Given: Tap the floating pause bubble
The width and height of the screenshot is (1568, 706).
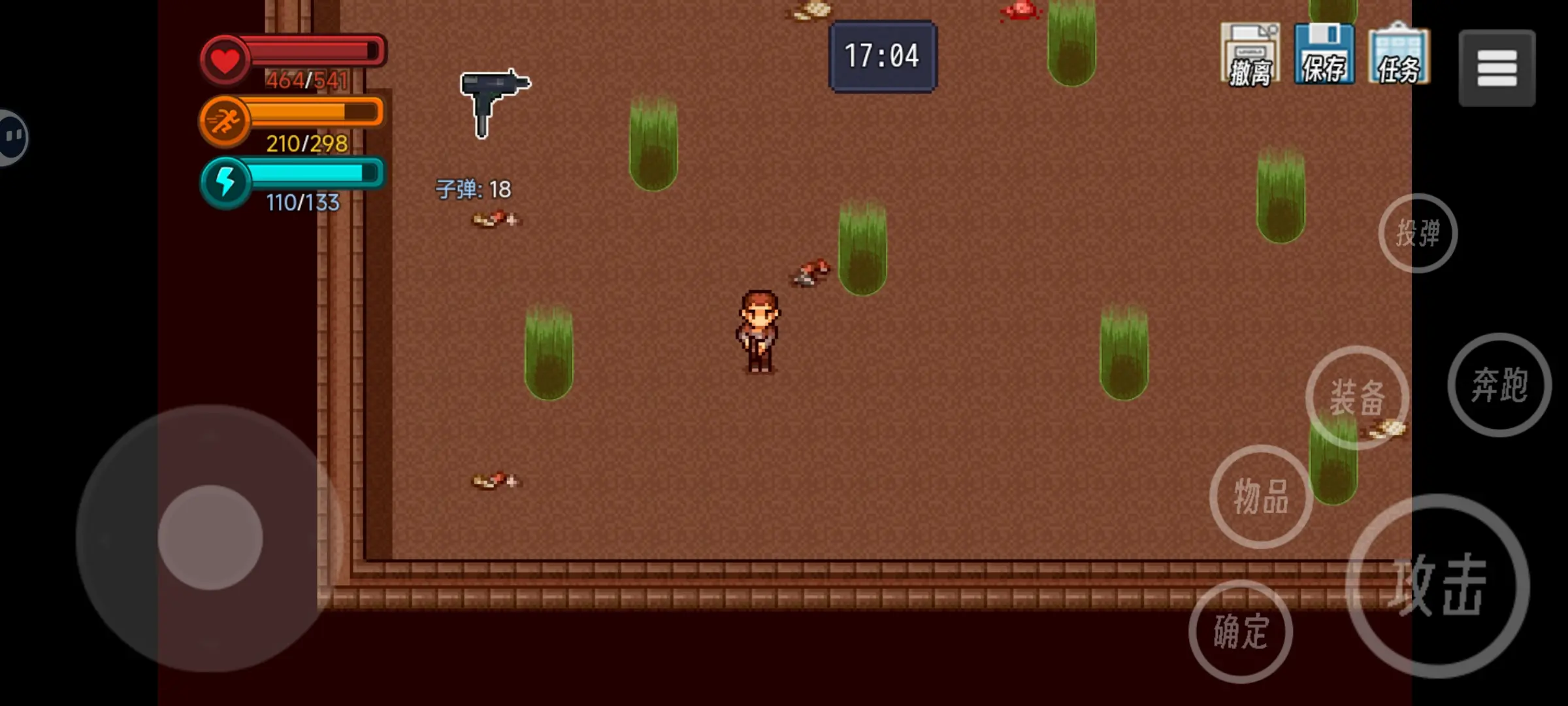Looking at the screenshot, I should 13,137.
